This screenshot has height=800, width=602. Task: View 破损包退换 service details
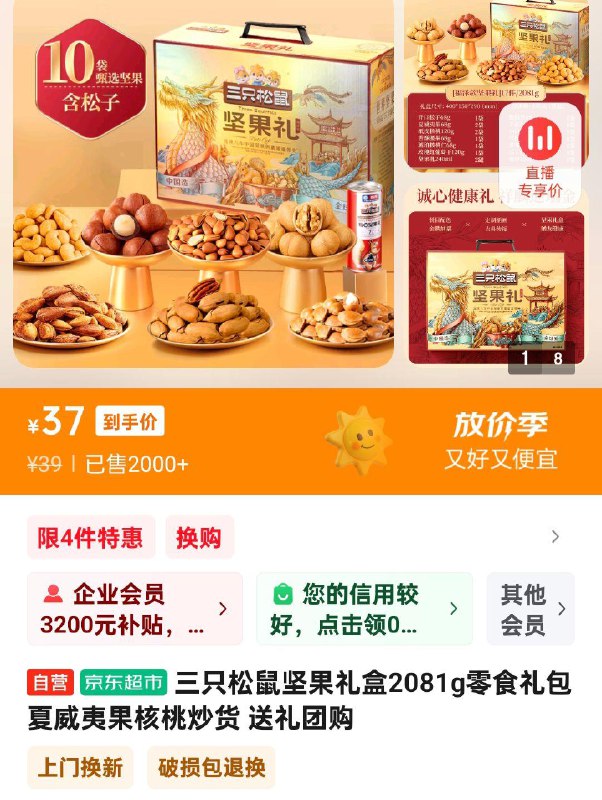tap(211, 768)
